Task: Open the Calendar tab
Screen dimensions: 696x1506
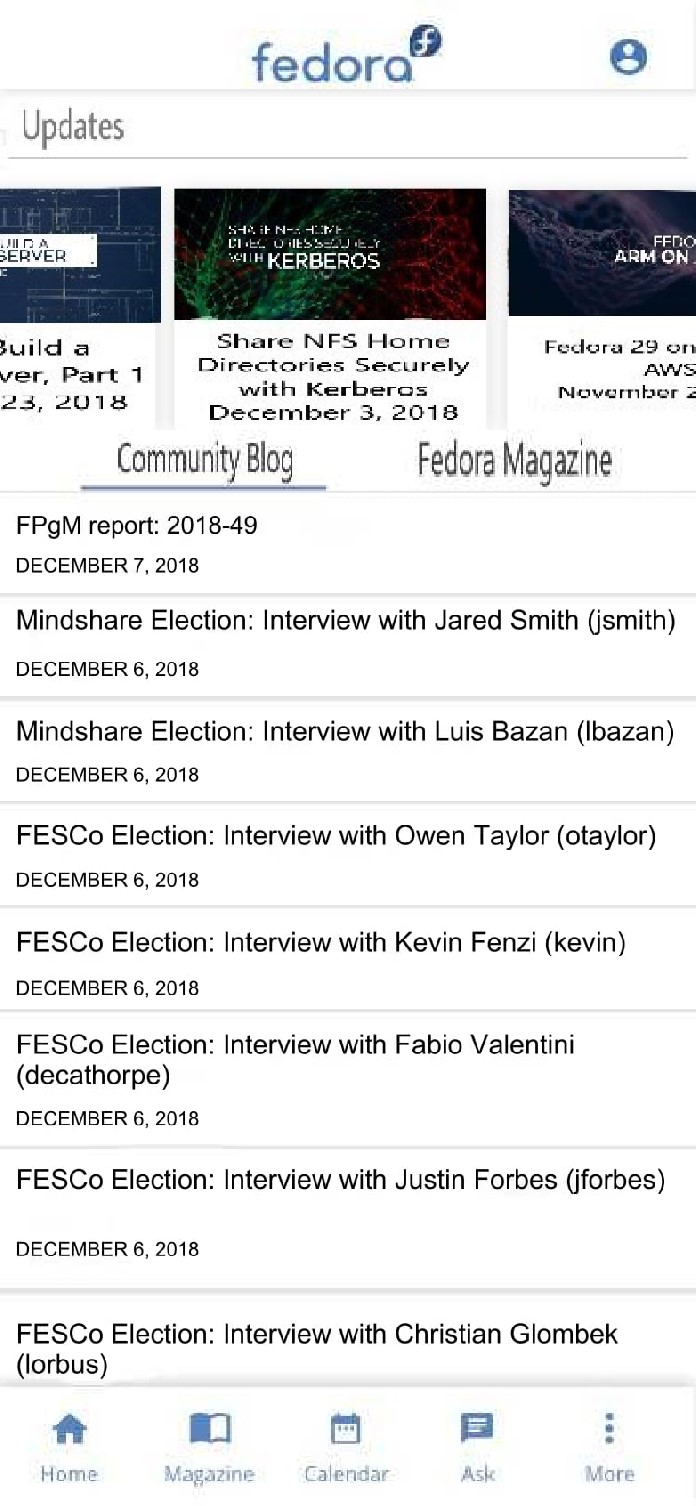Action: click(346, 1447)
